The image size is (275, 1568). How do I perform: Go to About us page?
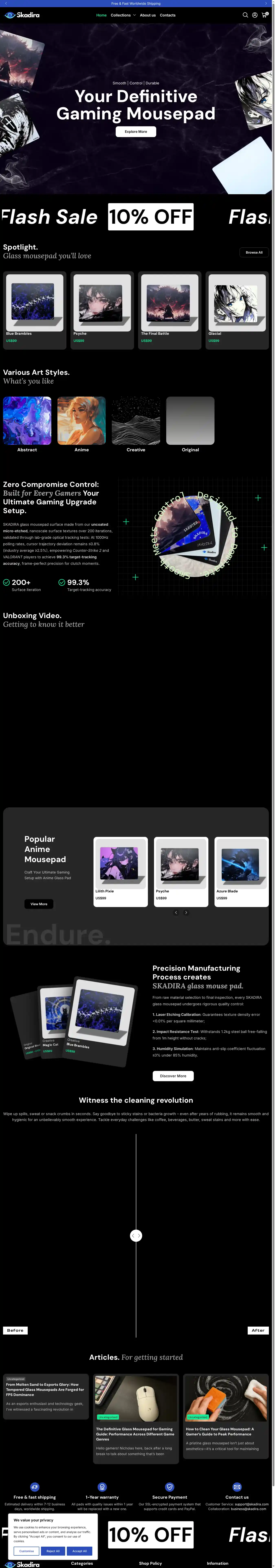(x=147, y=15)
